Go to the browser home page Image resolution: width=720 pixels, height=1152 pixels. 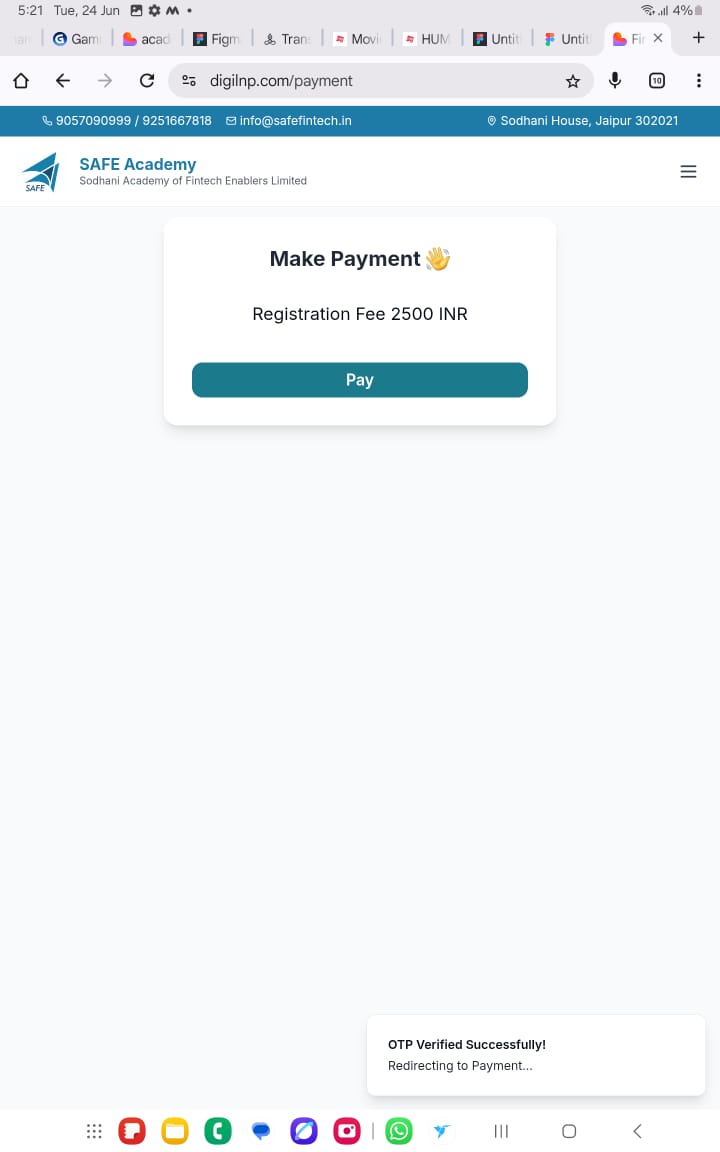(x=21, y=81)
